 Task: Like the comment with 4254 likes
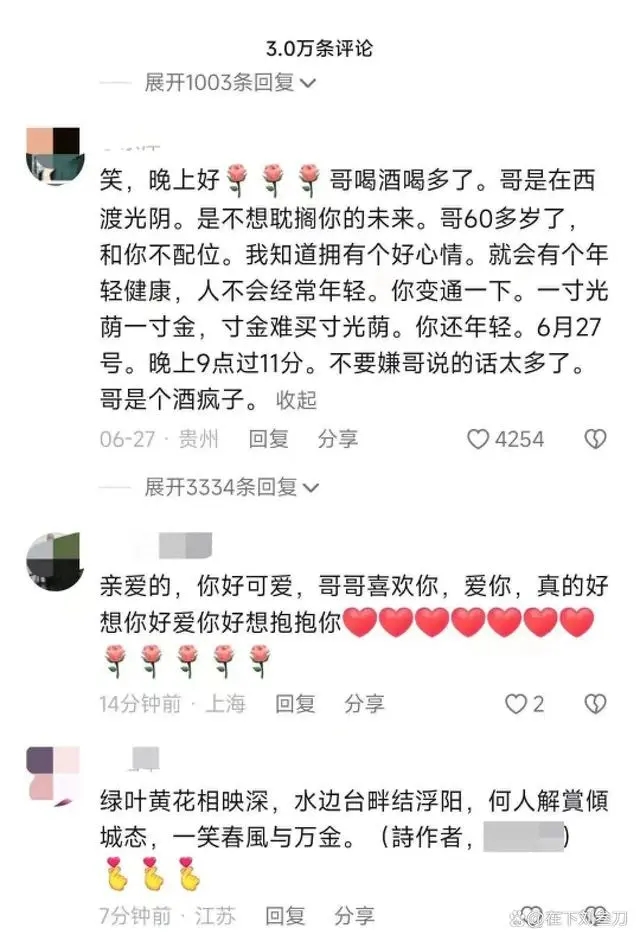(479, 439)
